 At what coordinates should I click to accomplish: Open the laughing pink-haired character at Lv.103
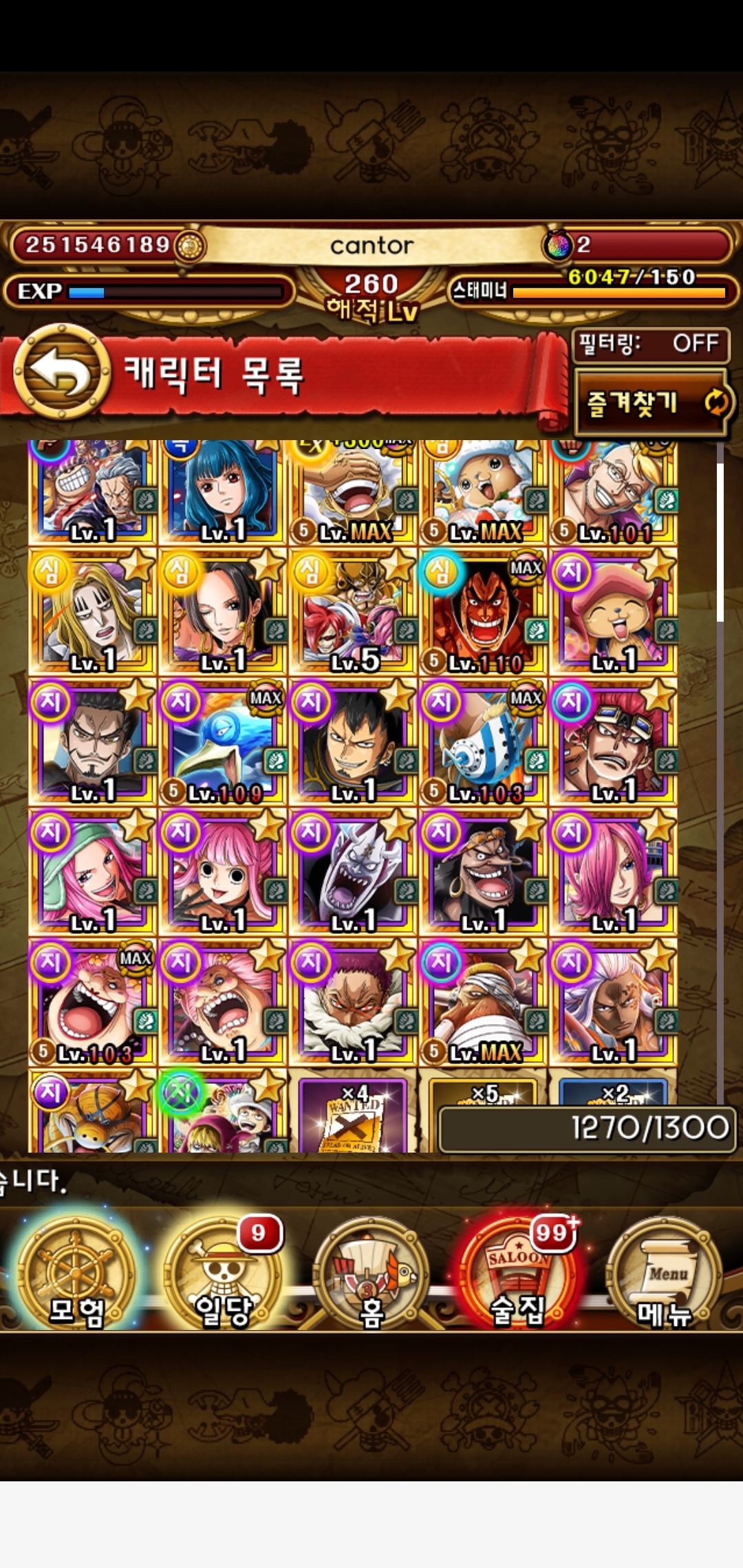[92, 1003]
